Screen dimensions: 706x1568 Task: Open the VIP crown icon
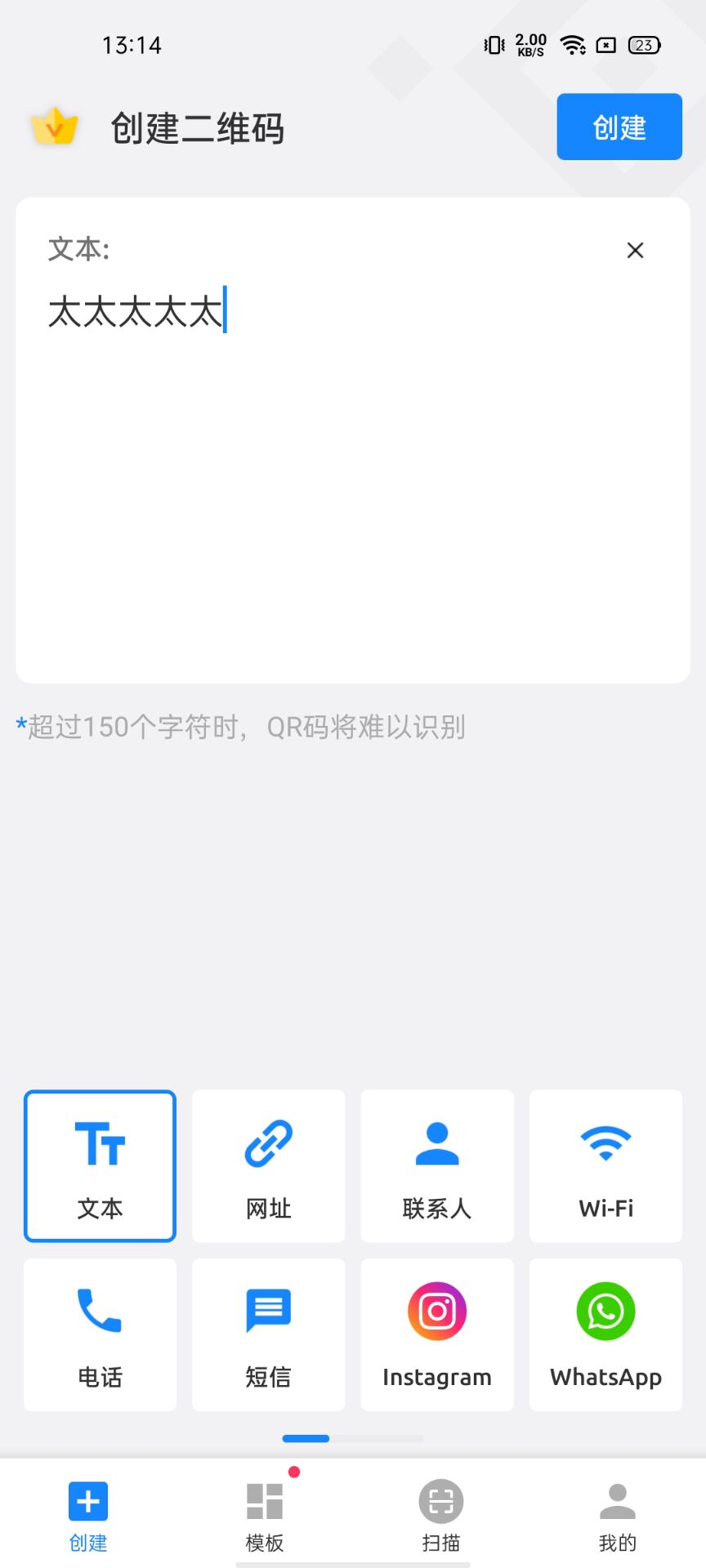click(x=54, y=127)
